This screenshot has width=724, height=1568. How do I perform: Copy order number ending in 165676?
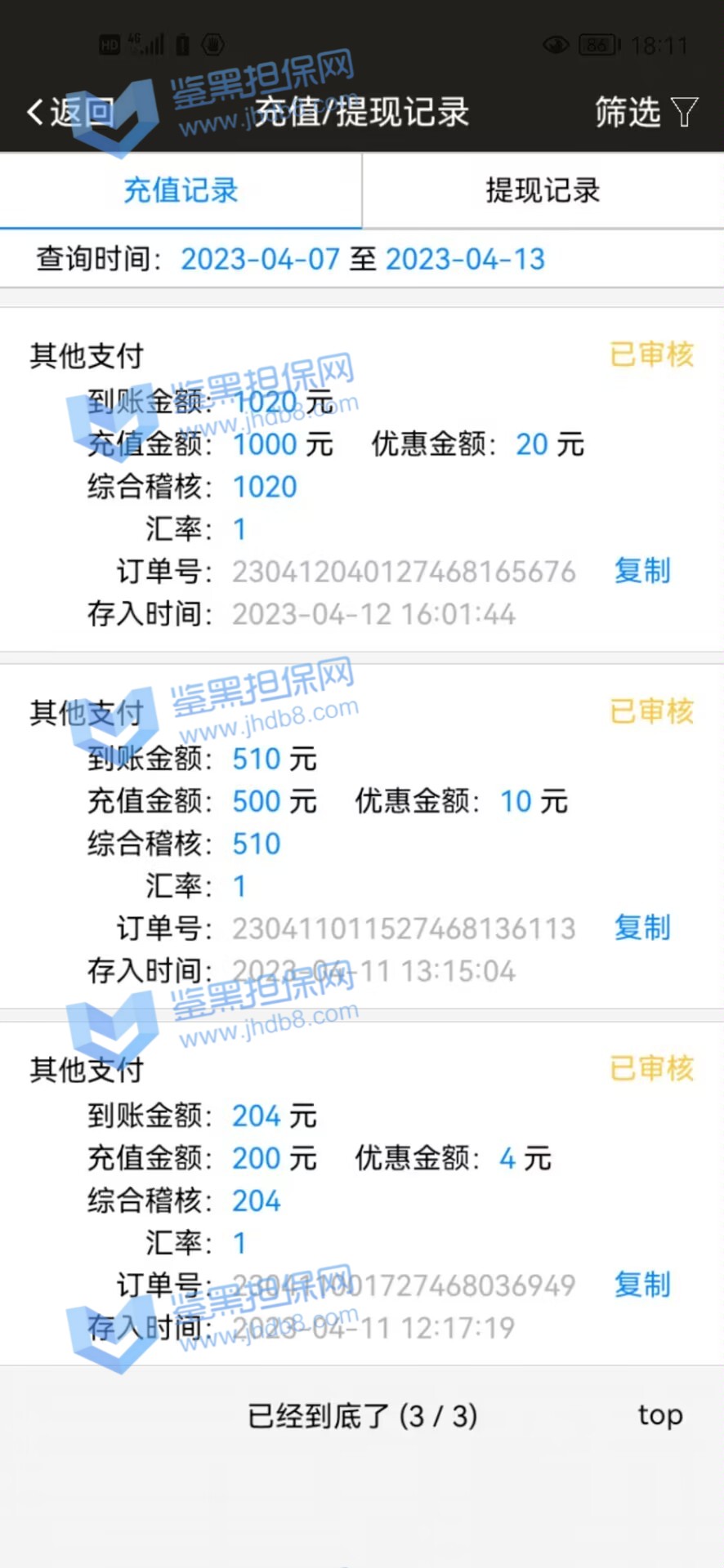coord(642,571)
